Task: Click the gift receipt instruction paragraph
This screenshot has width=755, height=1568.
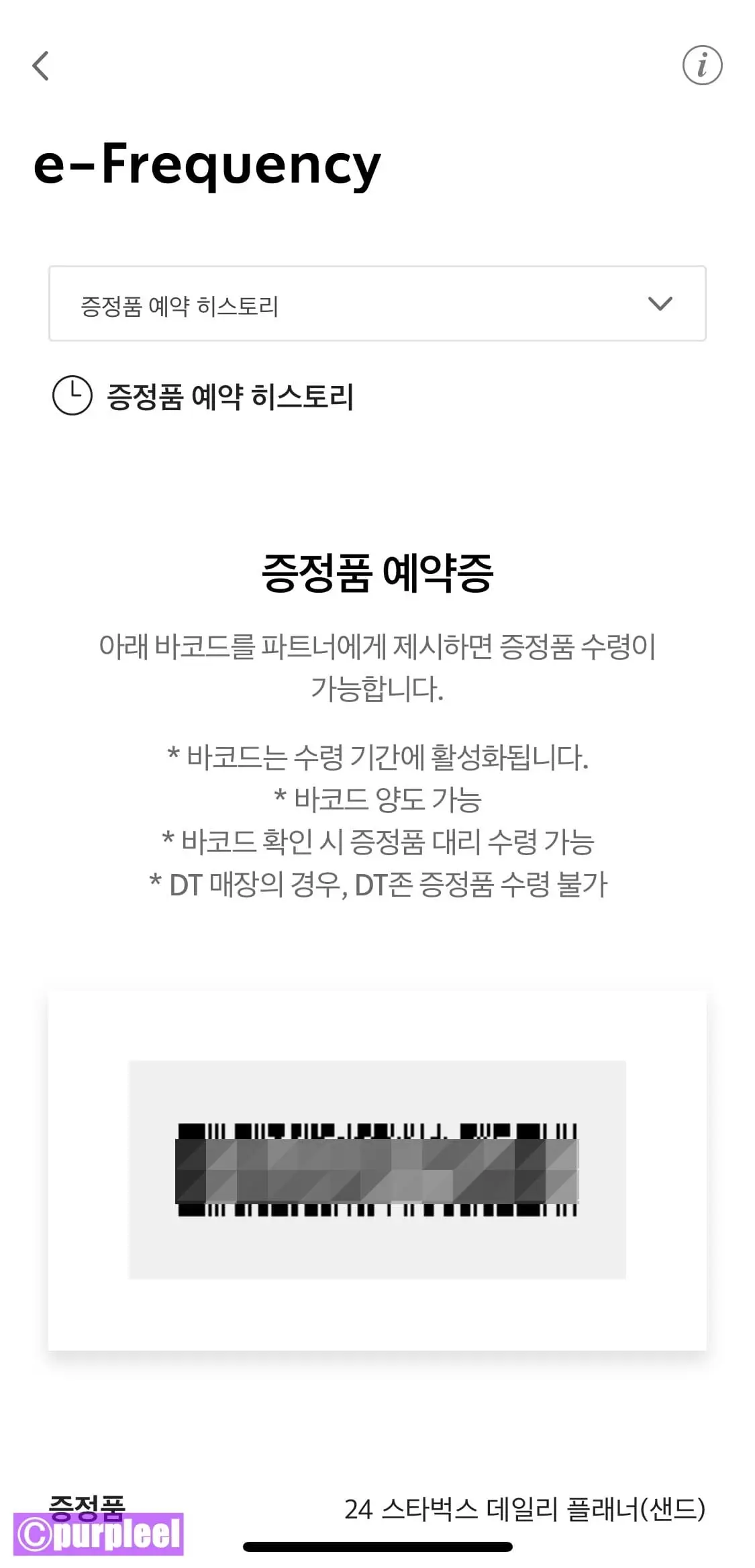Action: [x=377, y=668]
